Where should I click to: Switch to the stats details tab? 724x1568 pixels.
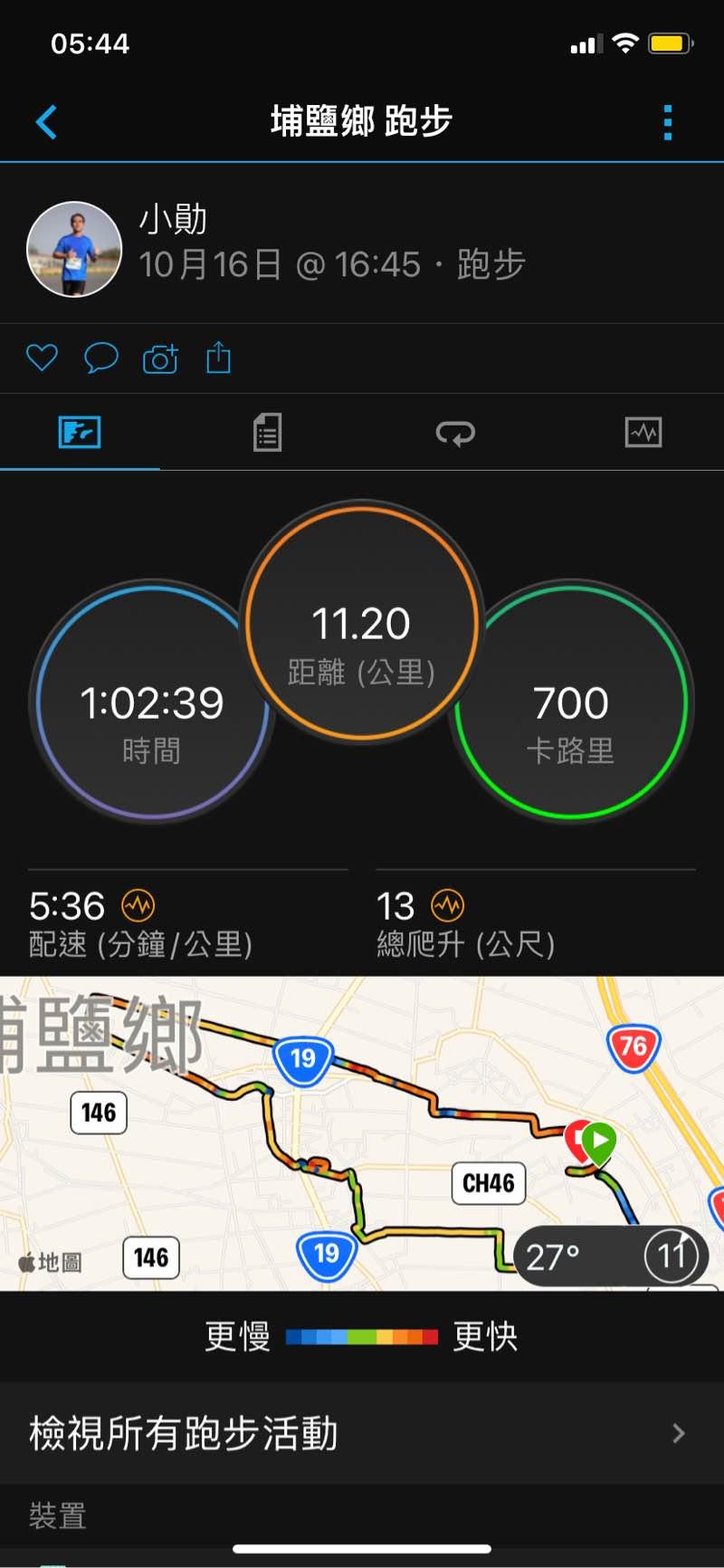click(267, 433)
